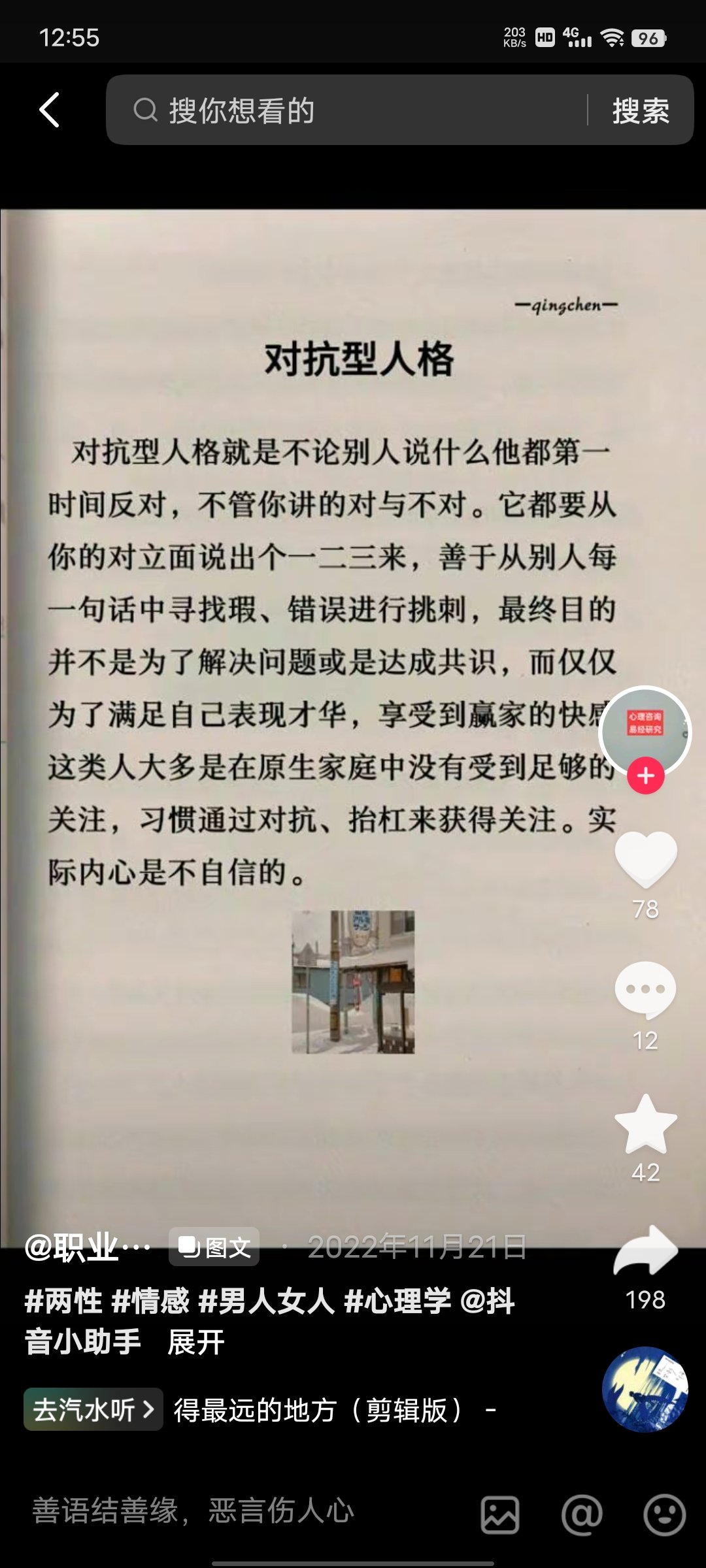The image size is (706, 1568).
Task: Like this post with the heart icon
Action: (646, 858)
